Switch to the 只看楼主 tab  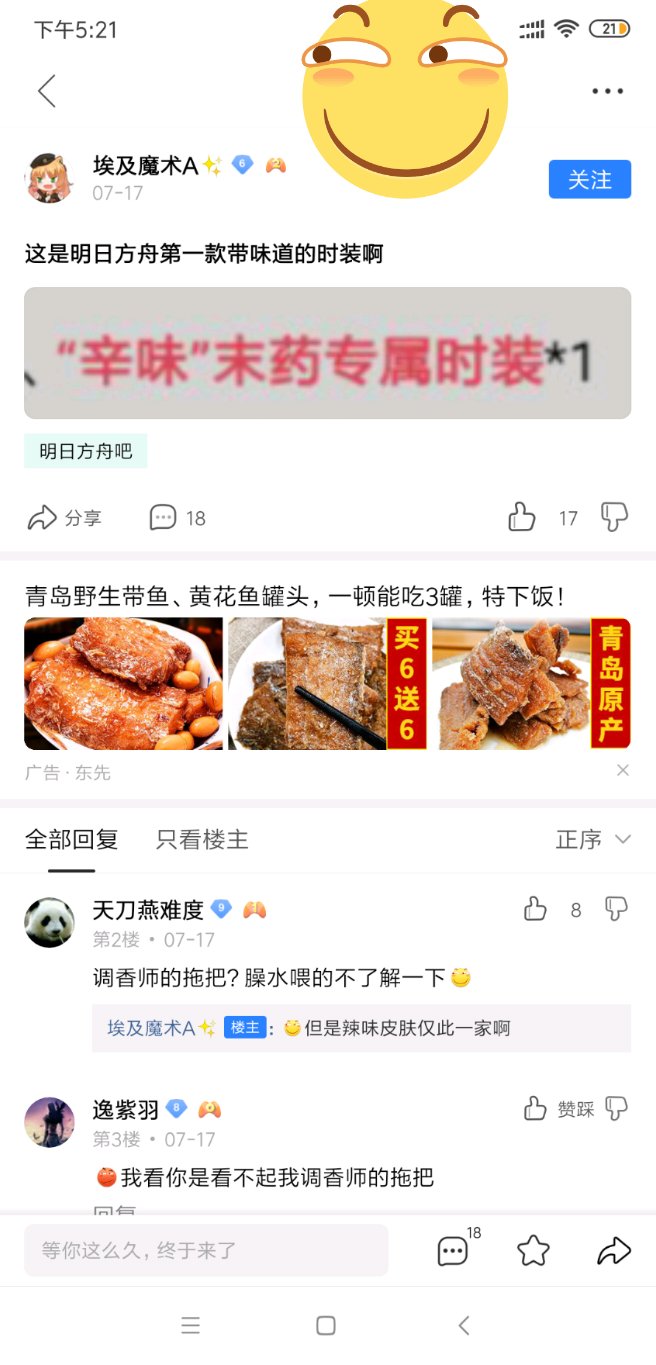click(202, 840)
